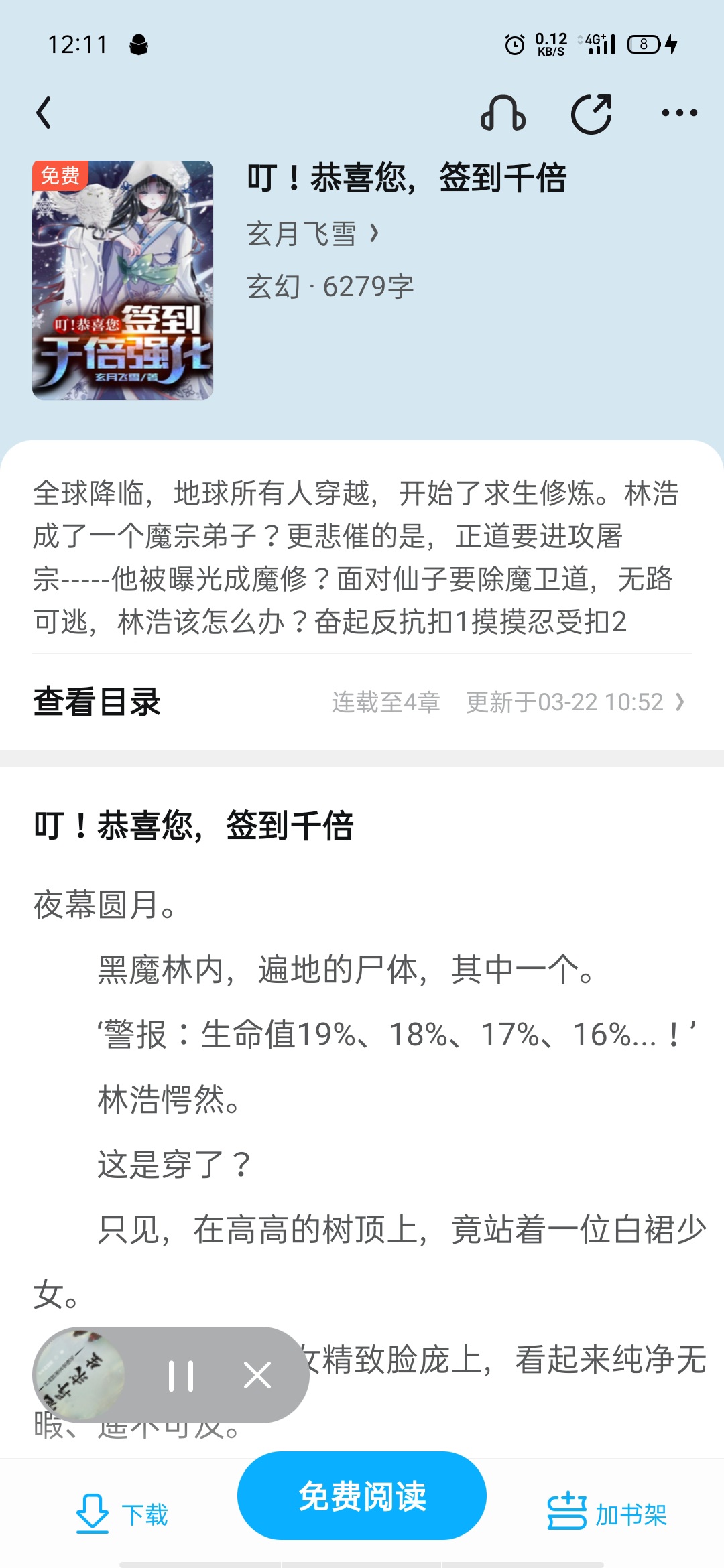Open author 玄月飞雪's page
This screenshot has height=1568, width=724.
(312, 234)
